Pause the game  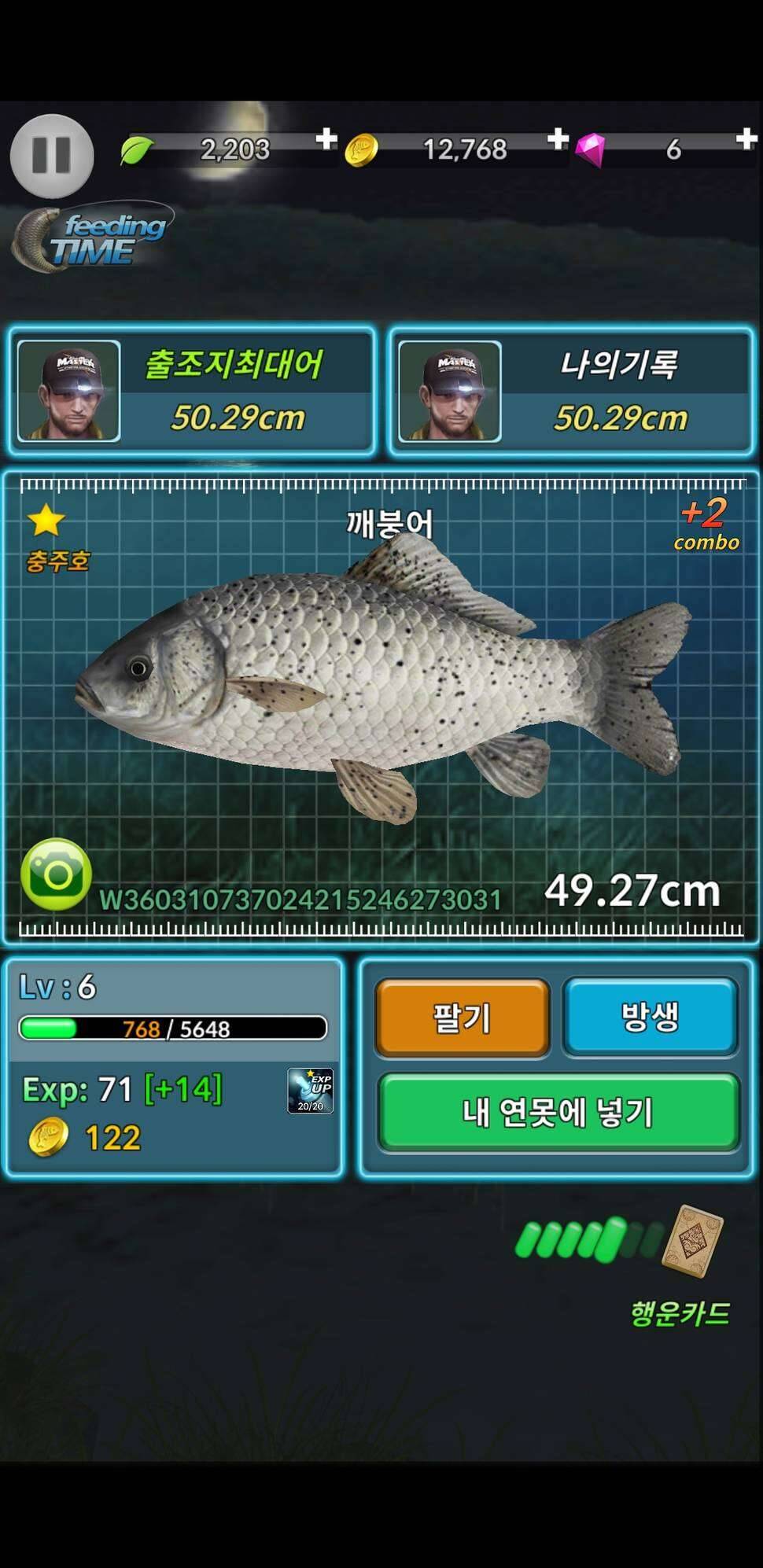51,155
